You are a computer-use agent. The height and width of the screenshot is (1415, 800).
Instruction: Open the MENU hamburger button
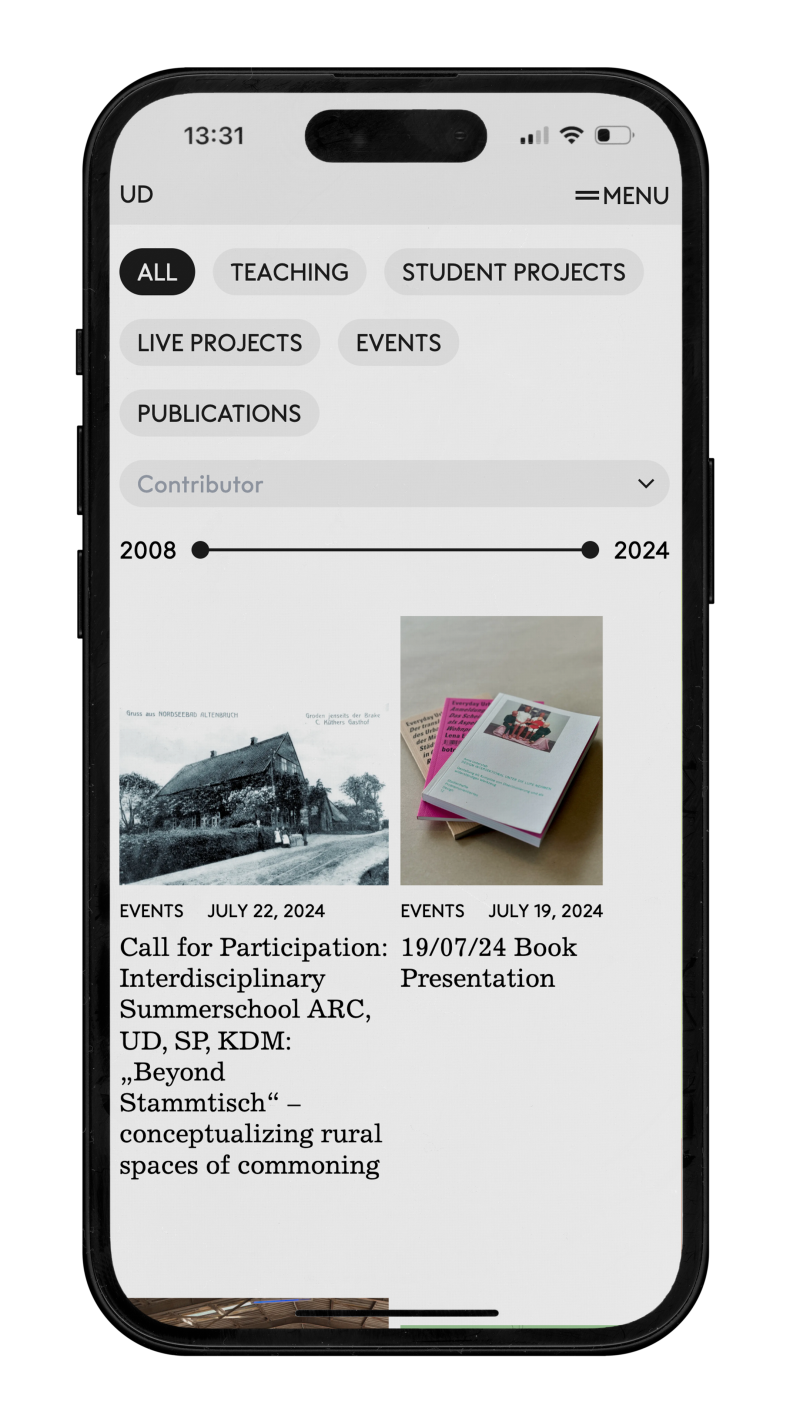click(622, 195)
